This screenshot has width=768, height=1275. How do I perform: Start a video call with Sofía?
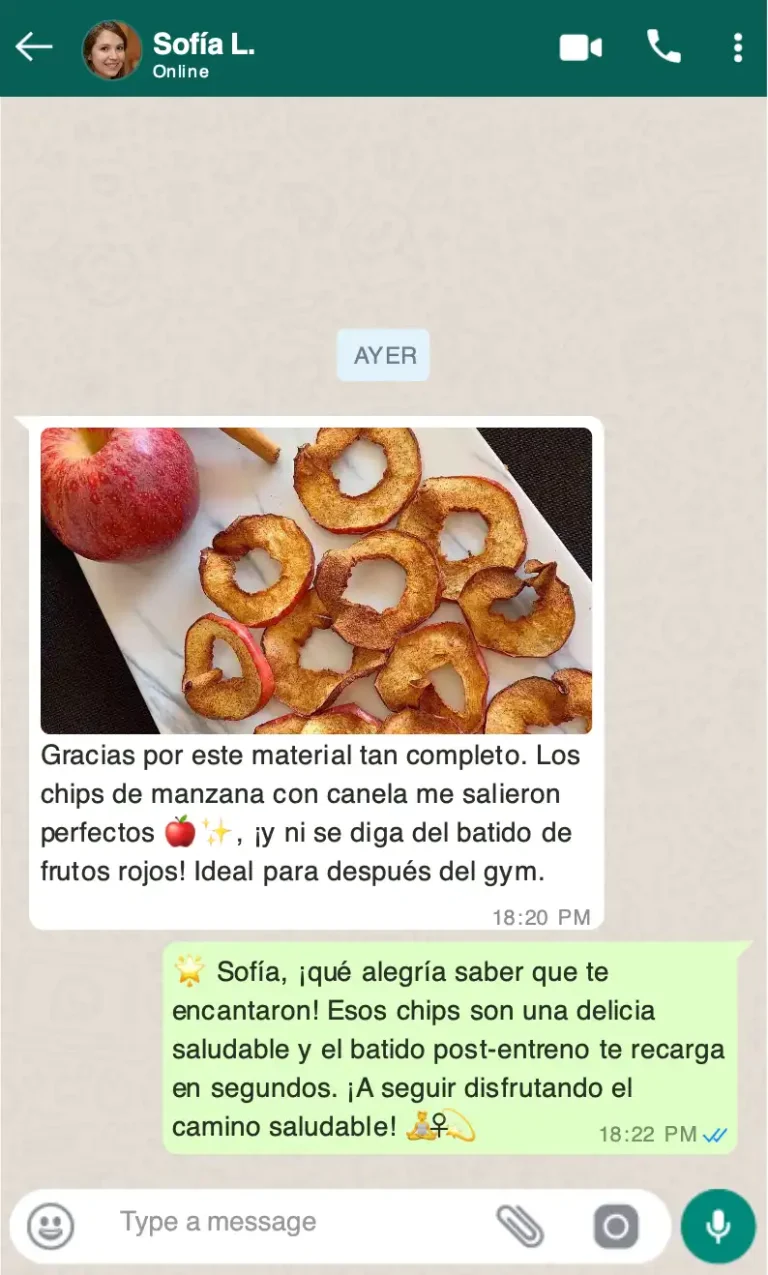580,47
